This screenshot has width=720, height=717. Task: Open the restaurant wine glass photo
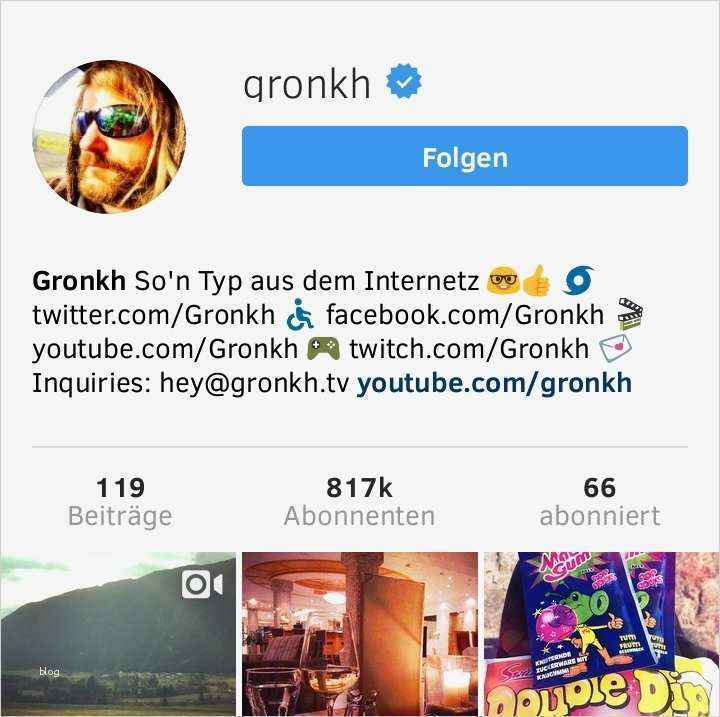(x=359, y=634)
